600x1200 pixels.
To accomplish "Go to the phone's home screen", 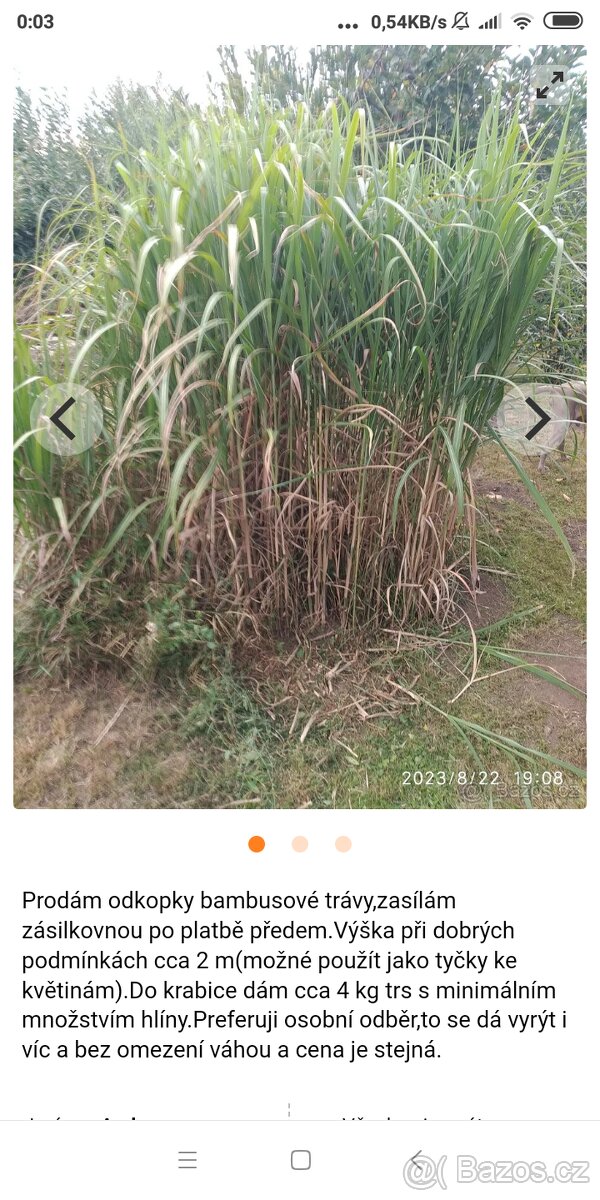I will (x=301, y=1160).
